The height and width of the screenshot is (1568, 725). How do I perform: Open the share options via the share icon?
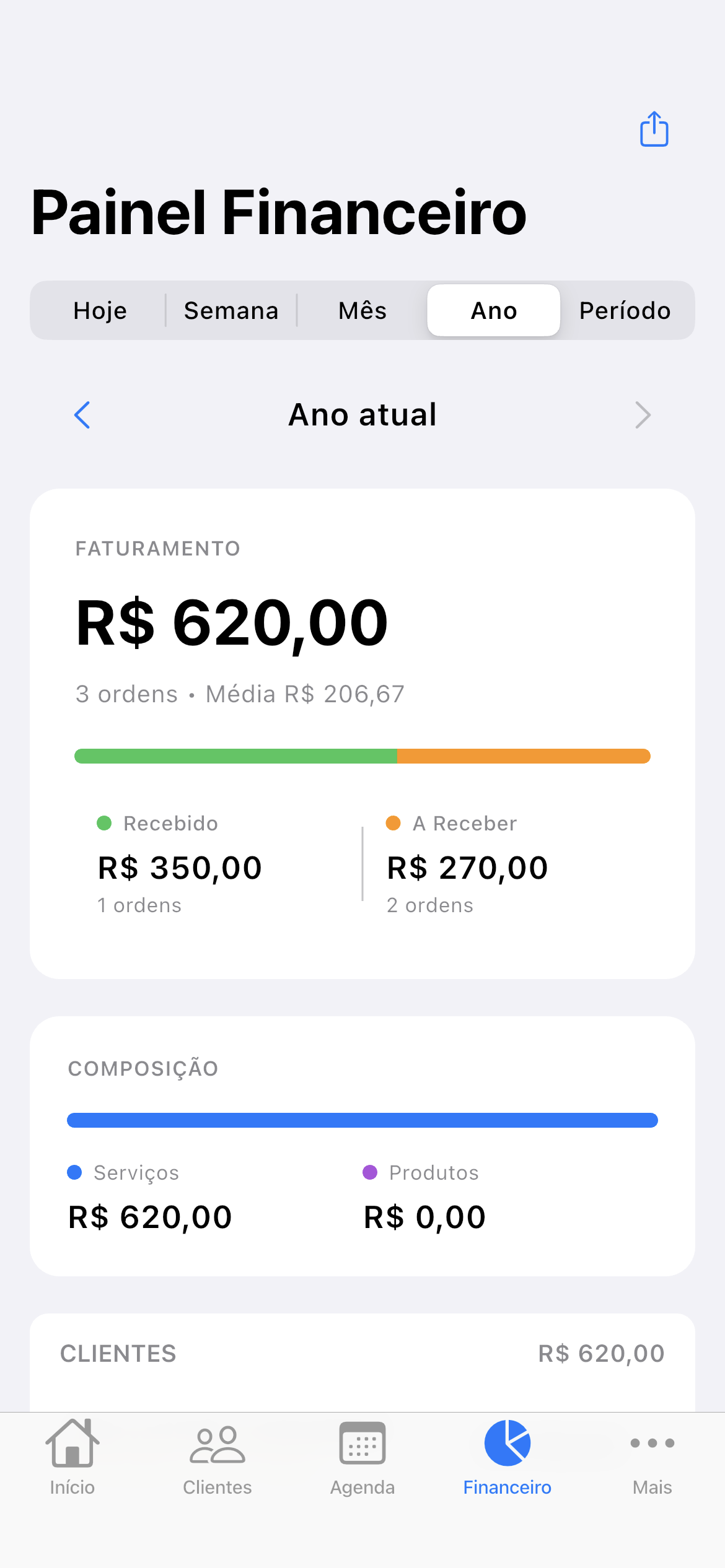tap(654, 129)
